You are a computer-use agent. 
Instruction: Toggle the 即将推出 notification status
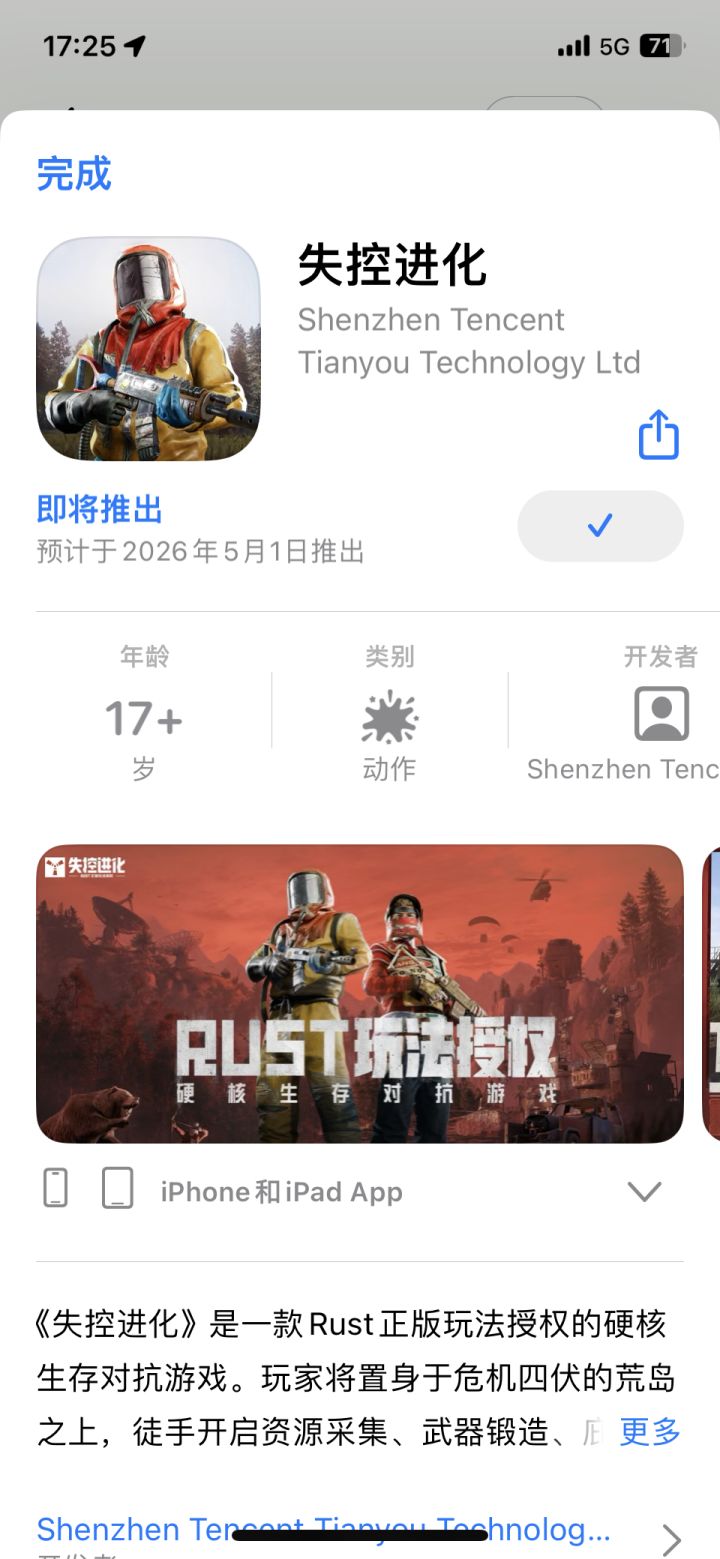pyautogui.click(x=100, y=510)
